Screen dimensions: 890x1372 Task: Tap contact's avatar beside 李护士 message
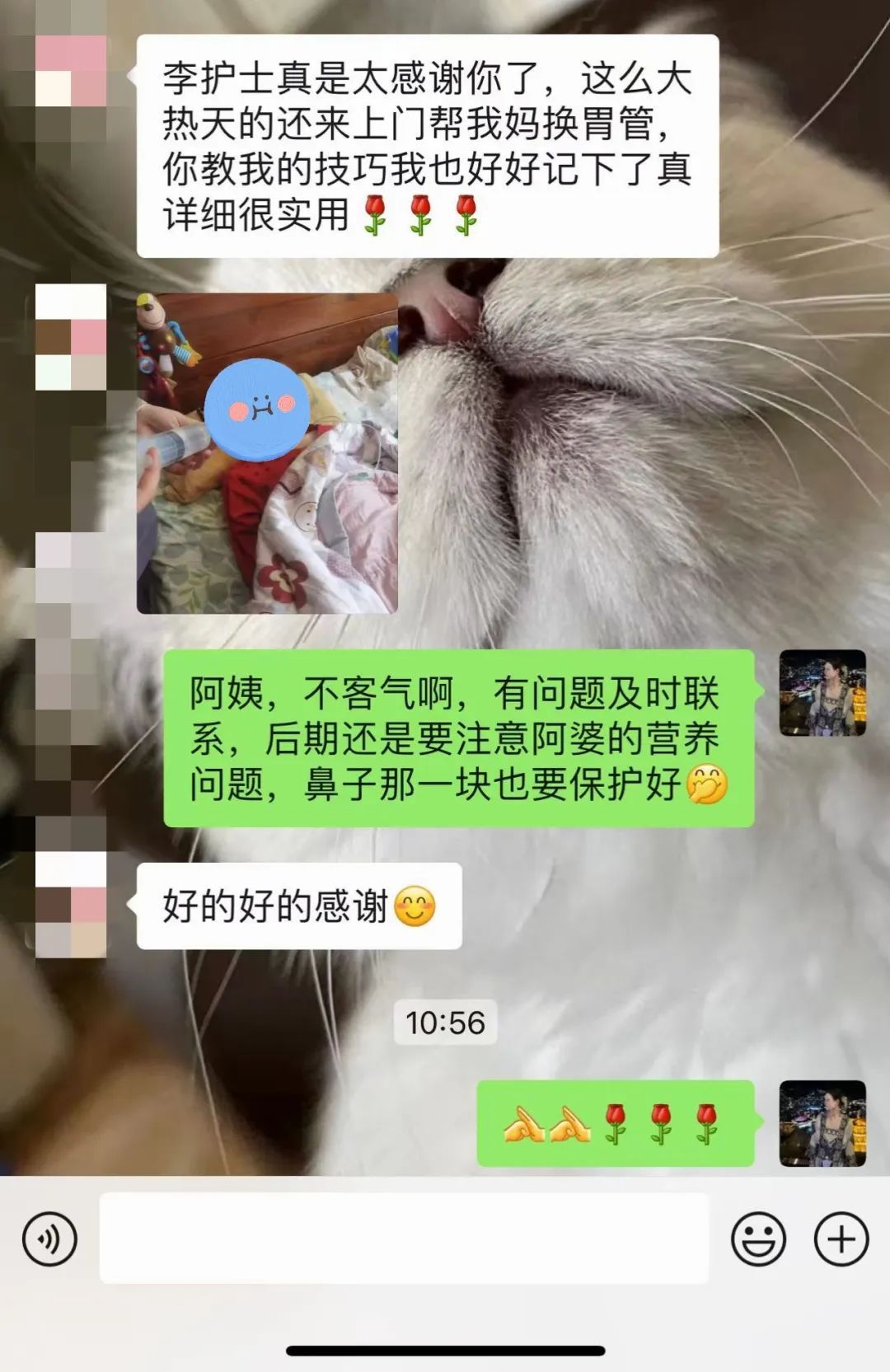point(71,71)
